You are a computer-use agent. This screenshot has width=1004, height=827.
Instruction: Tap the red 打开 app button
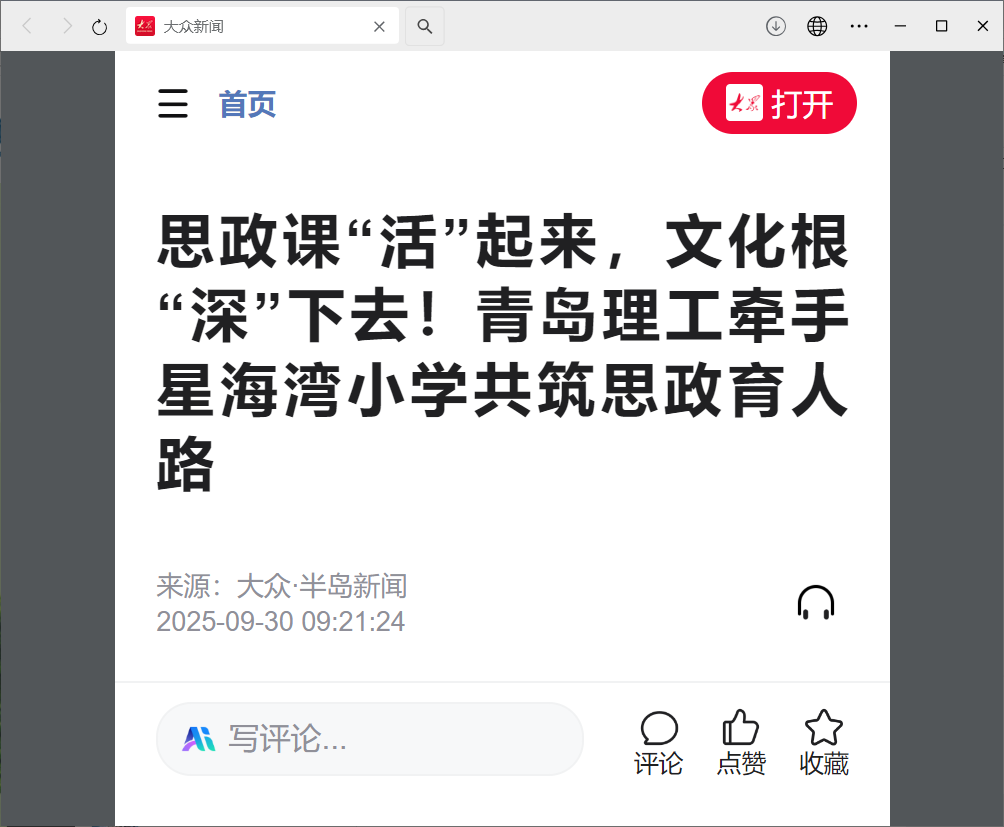click(779, 103)
